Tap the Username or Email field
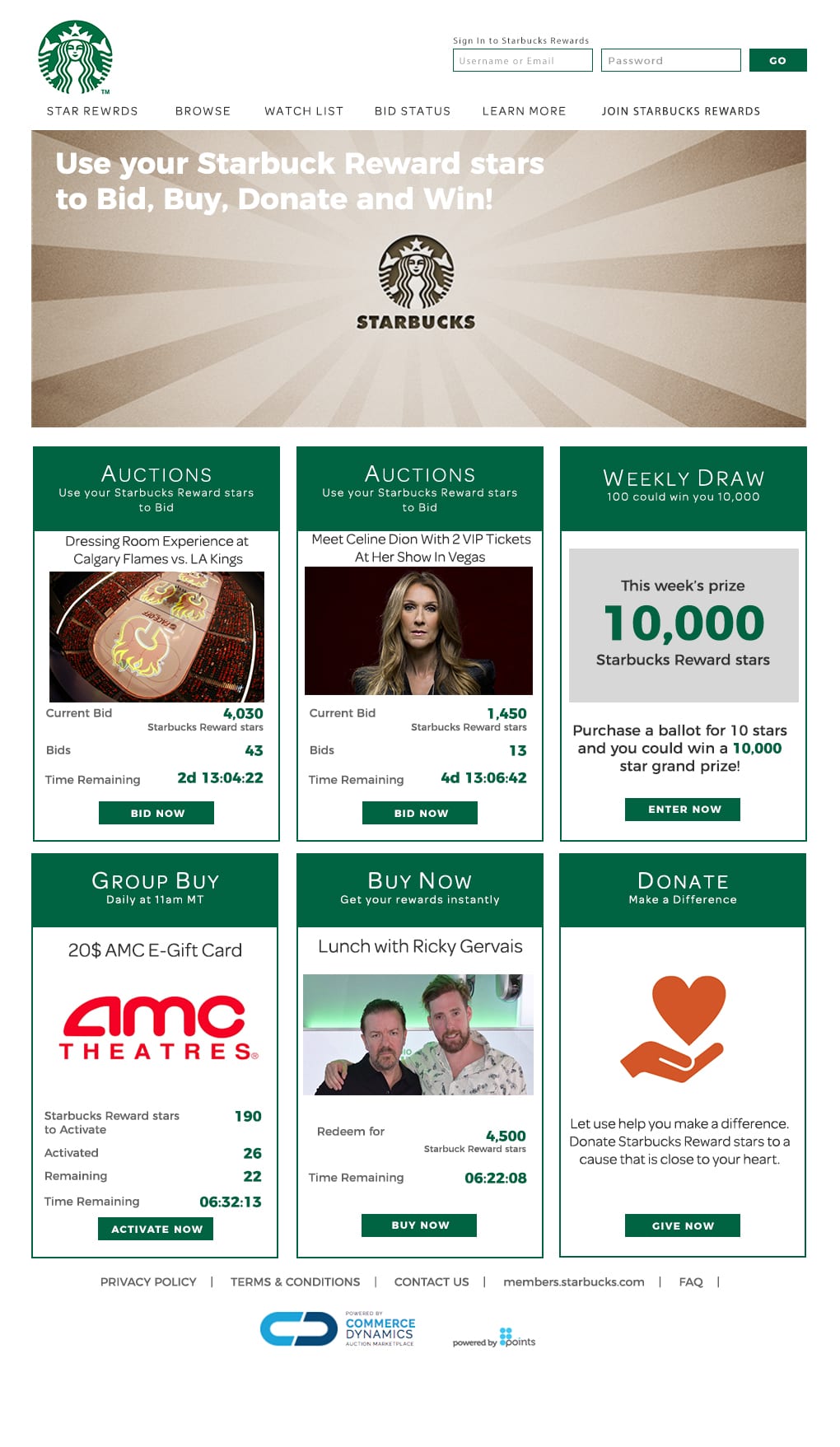Viewport: 840px width, 1447px height. coord(522,60)
